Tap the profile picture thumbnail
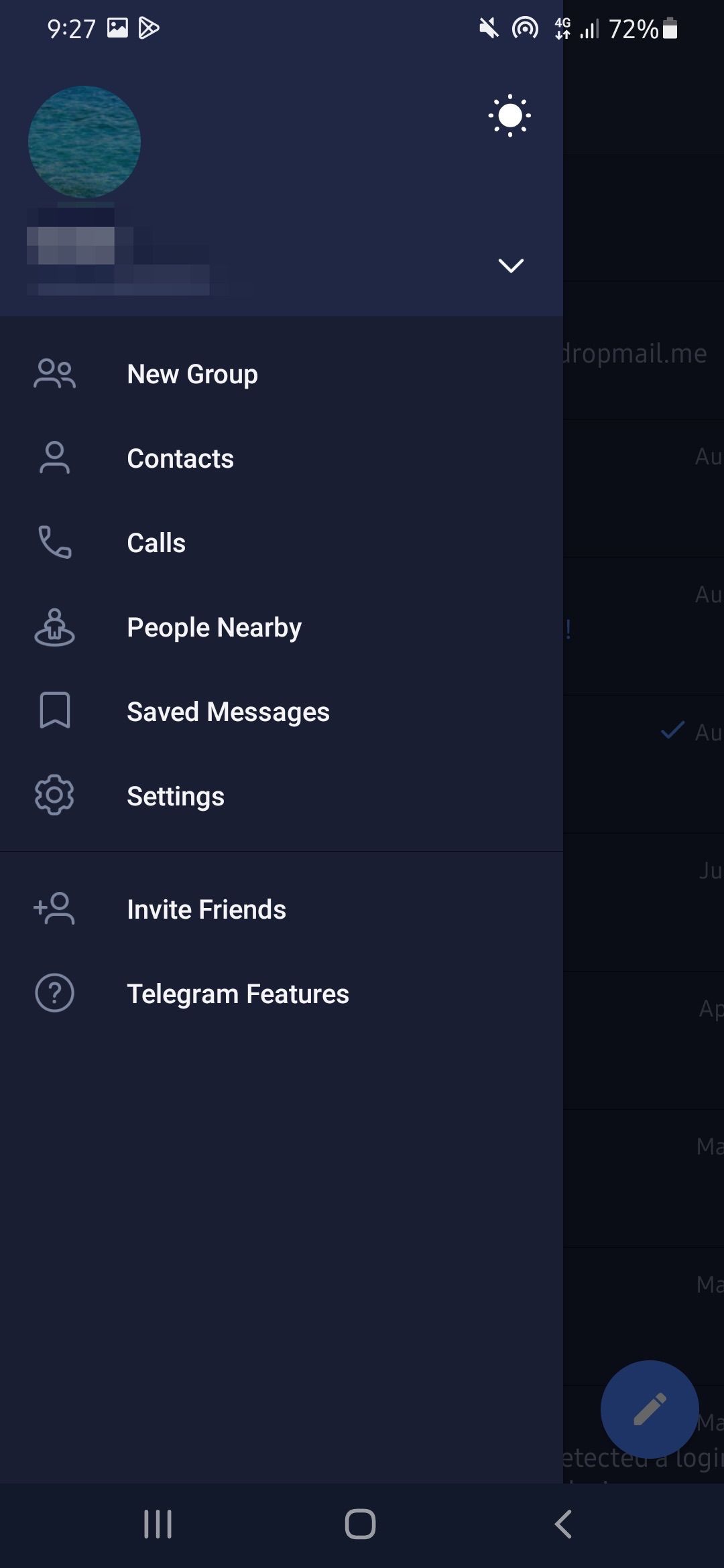Viewport: 724px width, 1568px height. (83, 140)
